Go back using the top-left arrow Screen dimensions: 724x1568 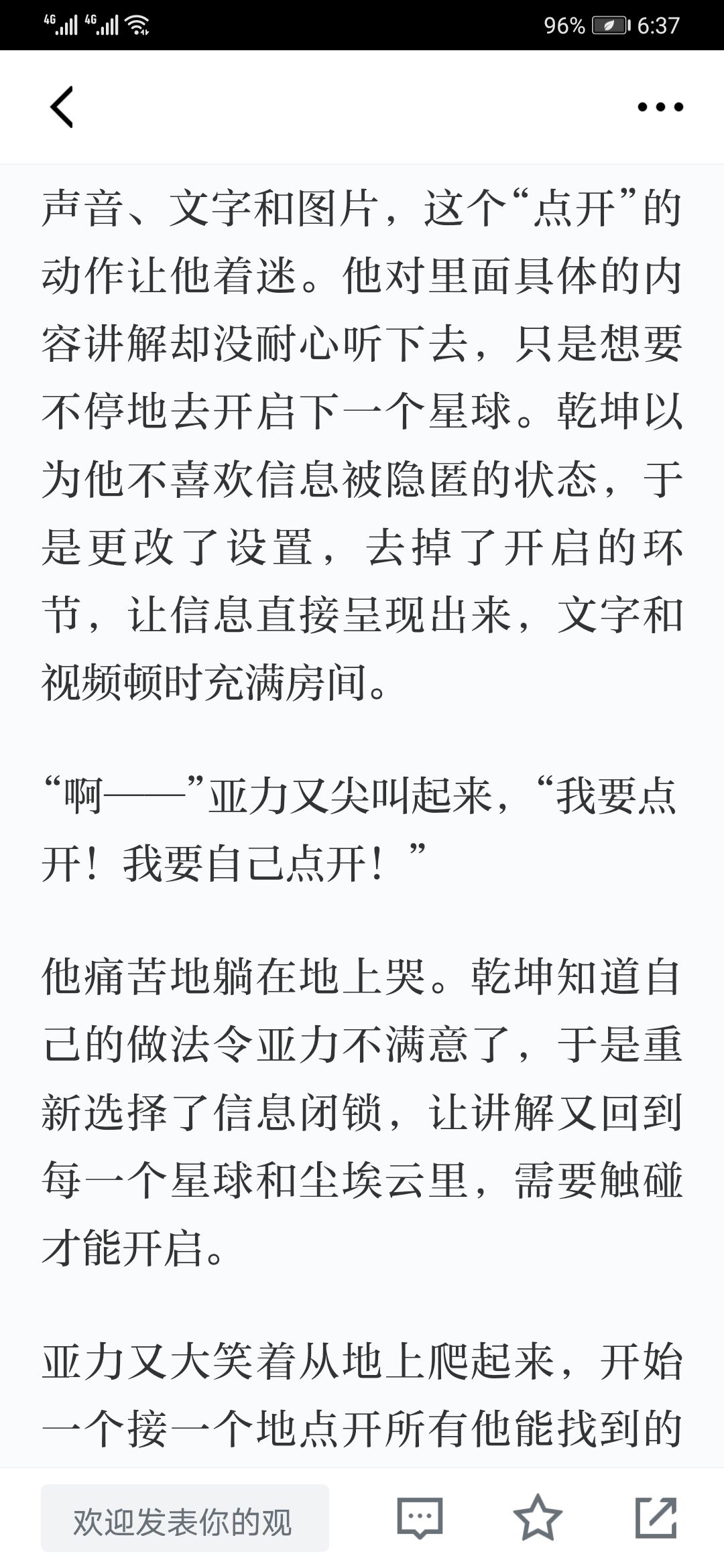62,107
